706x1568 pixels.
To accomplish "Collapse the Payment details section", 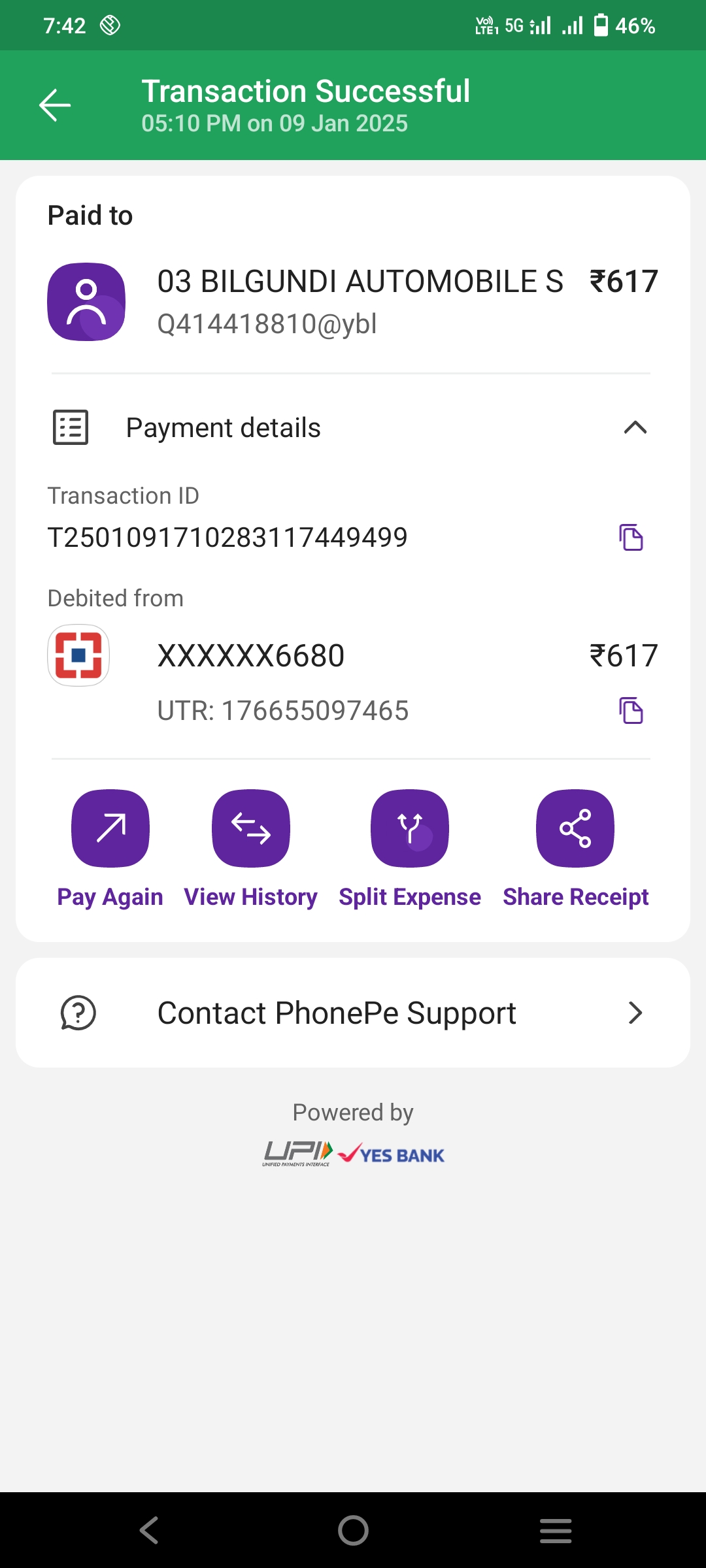I will 635,428.
